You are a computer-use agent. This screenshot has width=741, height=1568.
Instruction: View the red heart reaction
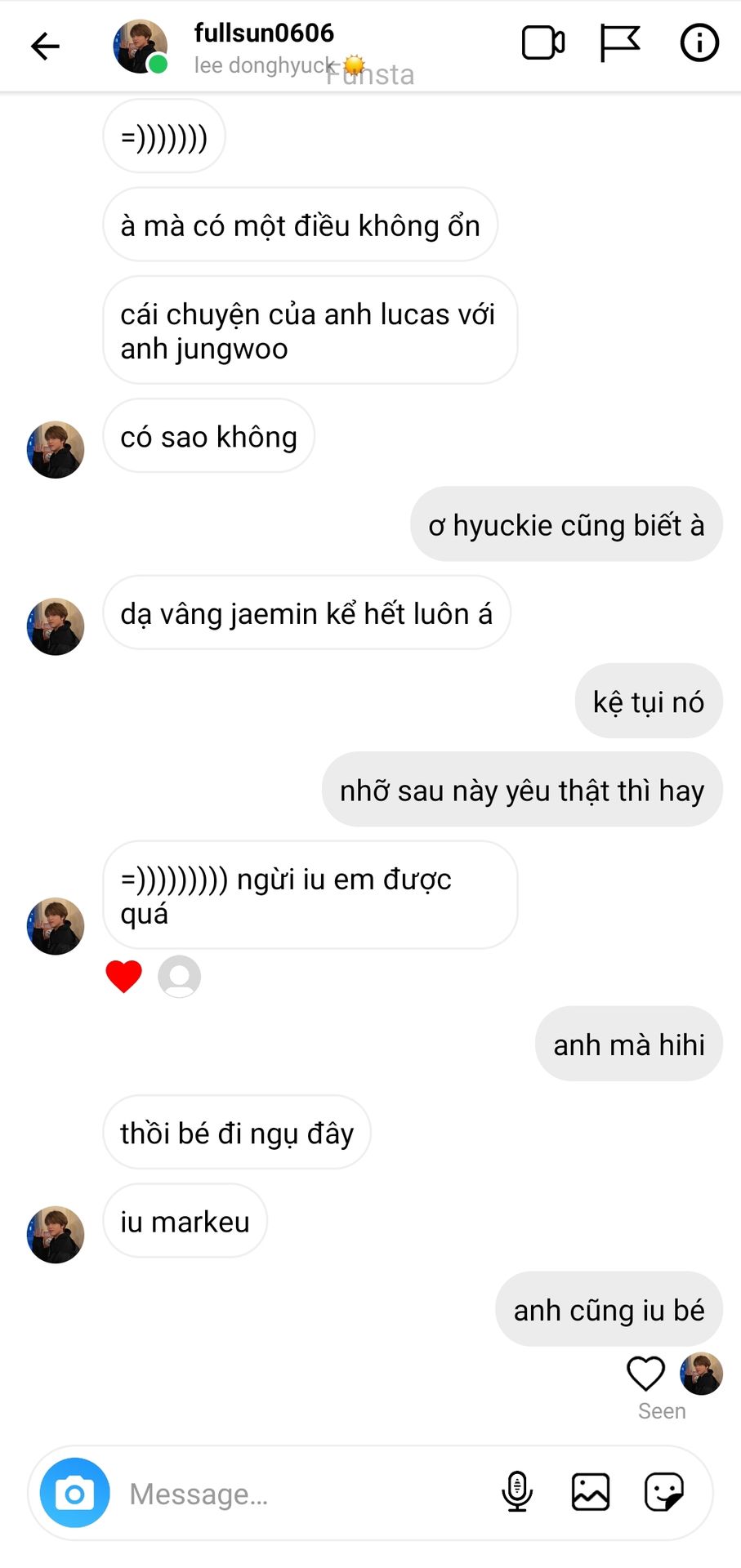(x=124, y=976)
